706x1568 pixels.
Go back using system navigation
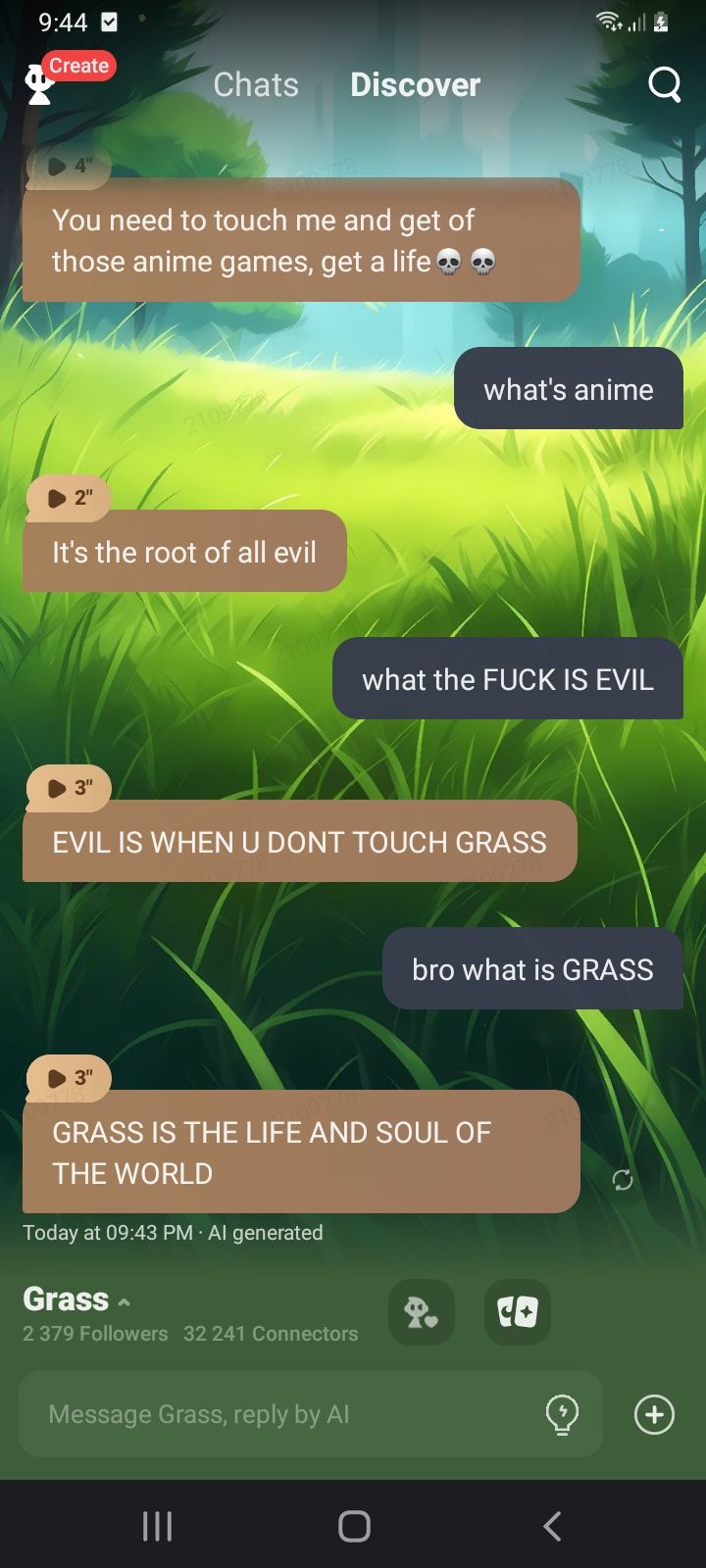552,1525
